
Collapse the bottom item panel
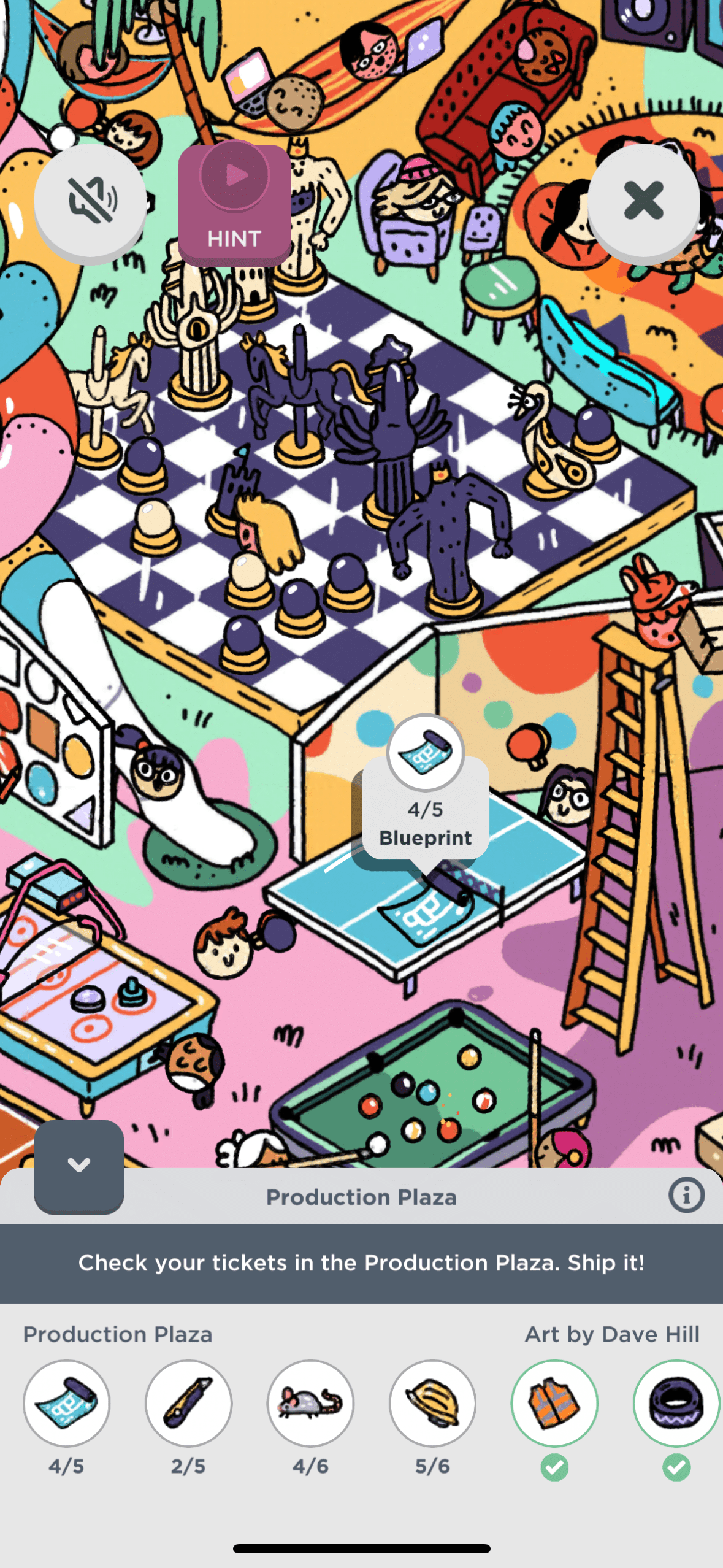pyautogui.click(x=79, y=1164)
